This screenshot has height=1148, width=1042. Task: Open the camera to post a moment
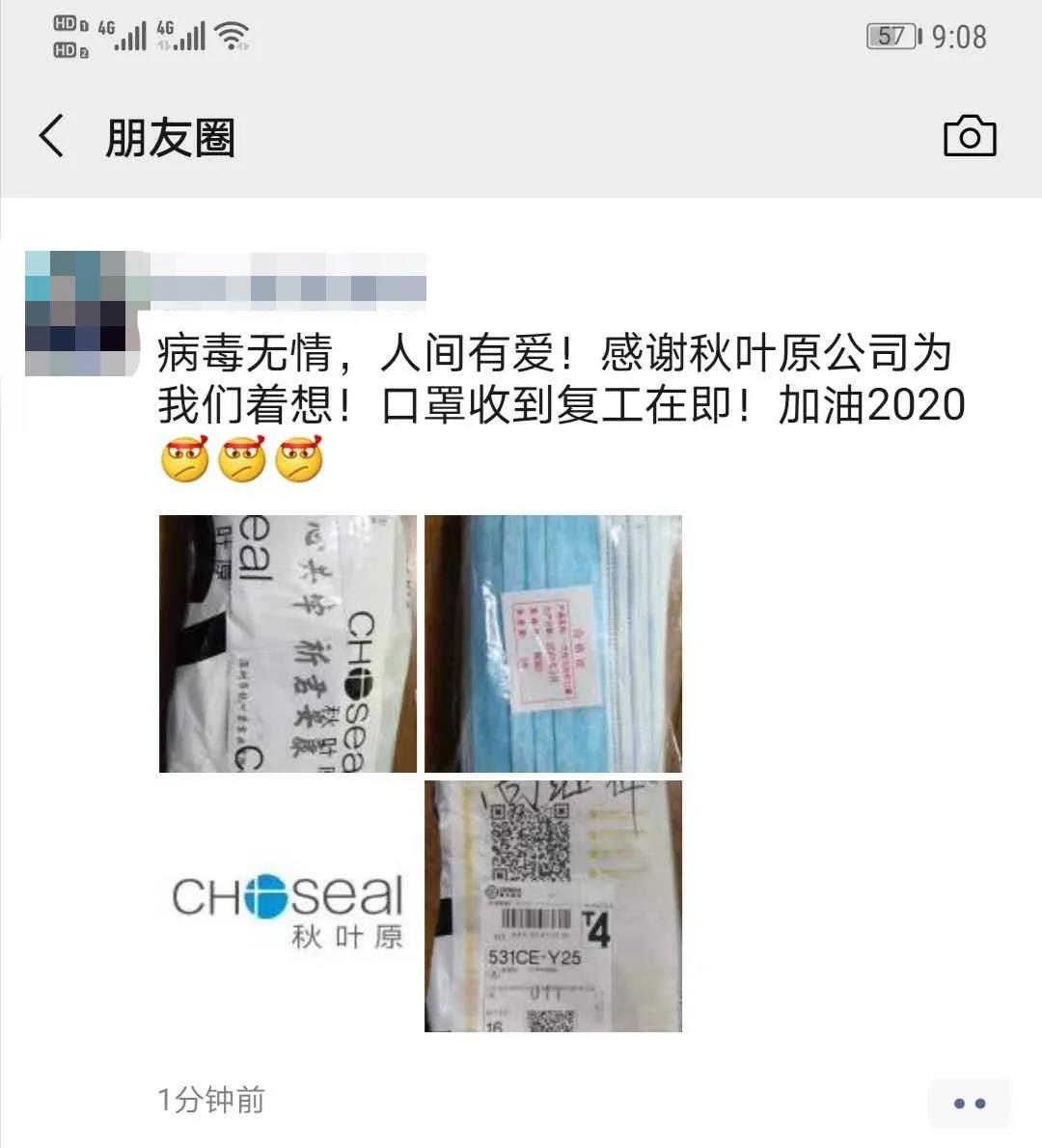tap(969, 136)
